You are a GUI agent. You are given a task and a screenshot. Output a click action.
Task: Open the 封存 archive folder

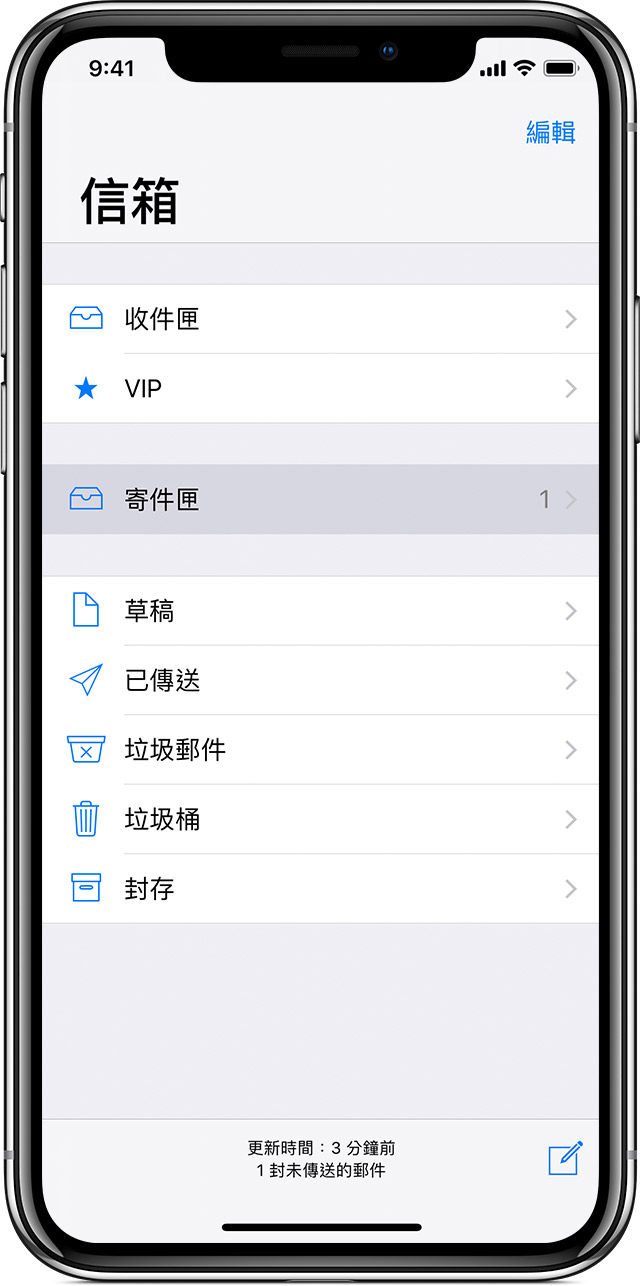[320, 888]
